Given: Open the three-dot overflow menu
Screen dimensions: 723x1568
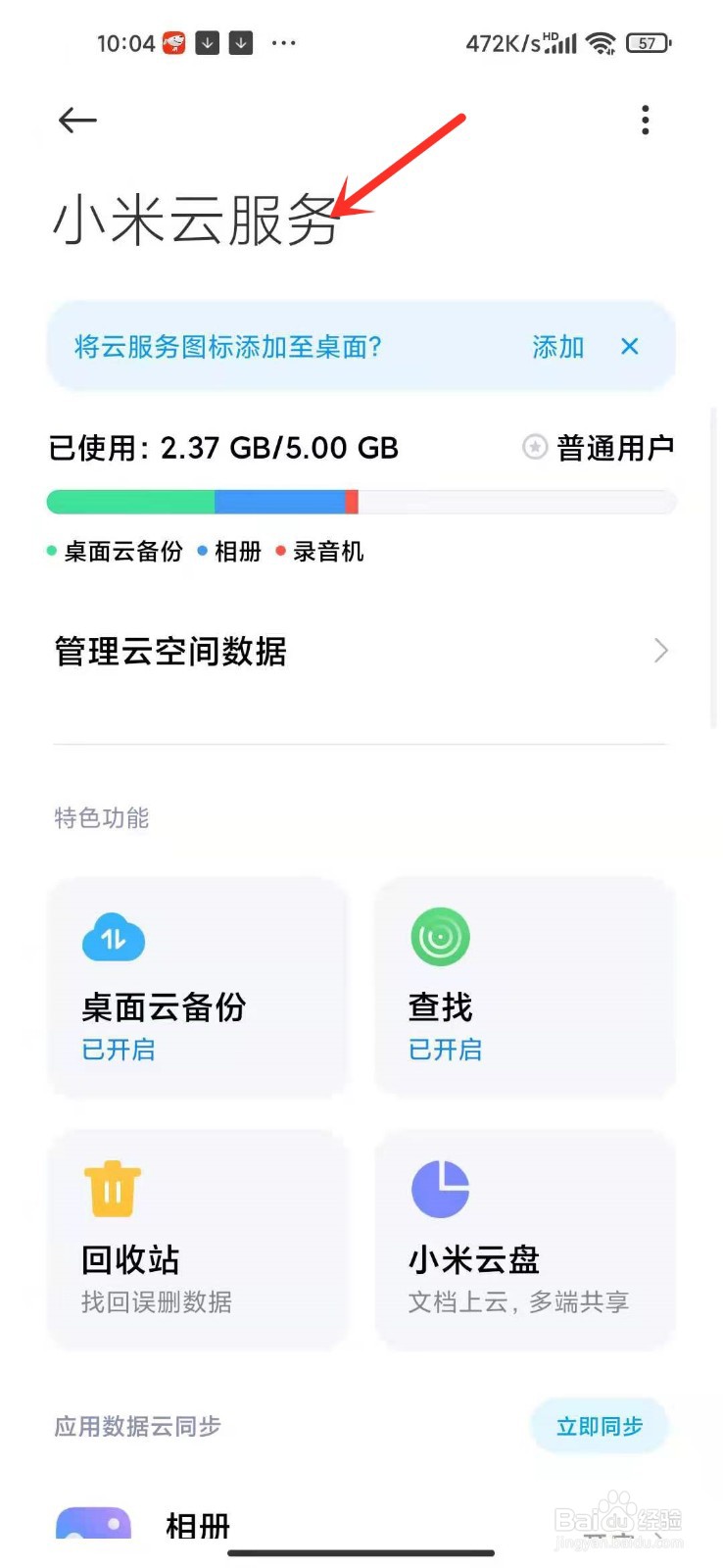Looking at the screenshot, I should 645,120.
